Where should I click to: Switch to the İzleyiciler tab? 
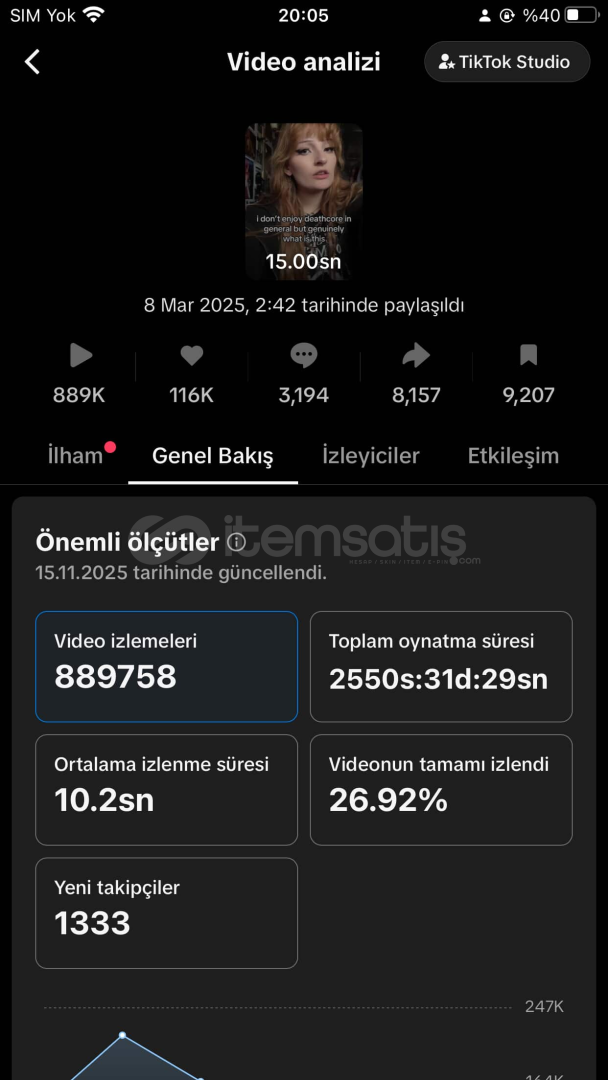[370, 456]
